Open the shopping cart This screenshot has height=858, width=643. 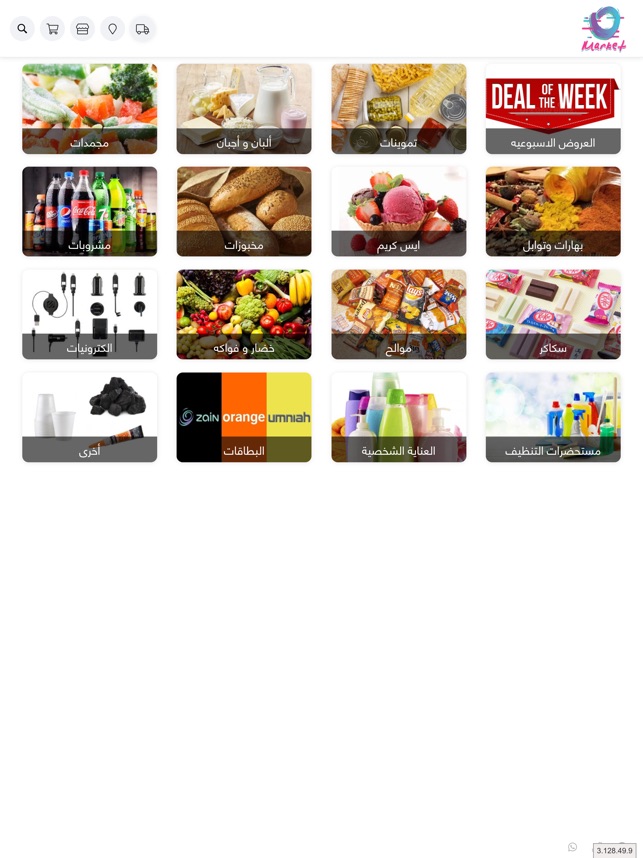point(52,29)
